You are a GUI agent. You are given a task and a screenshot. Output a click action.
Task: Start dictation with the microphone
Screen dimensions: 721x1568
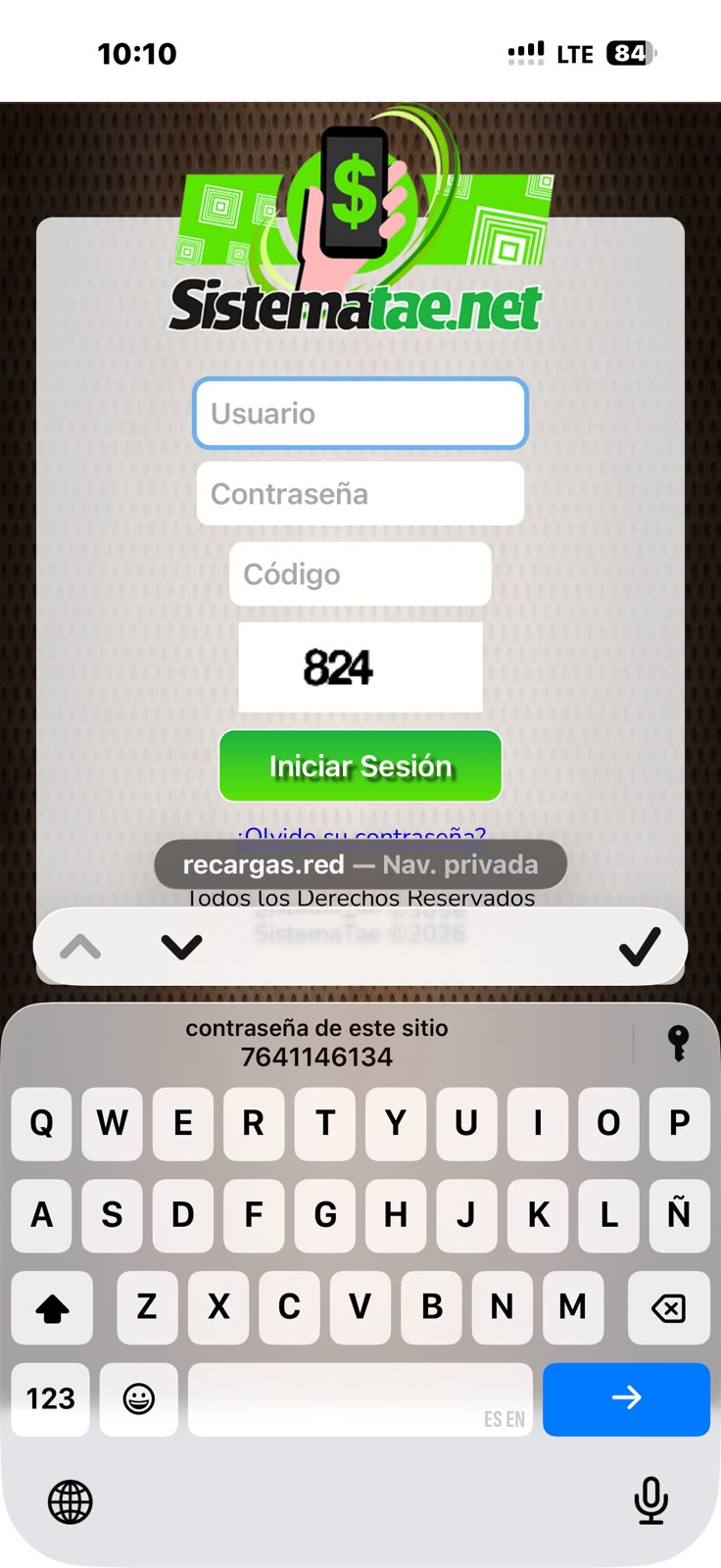pos(650,1500)
